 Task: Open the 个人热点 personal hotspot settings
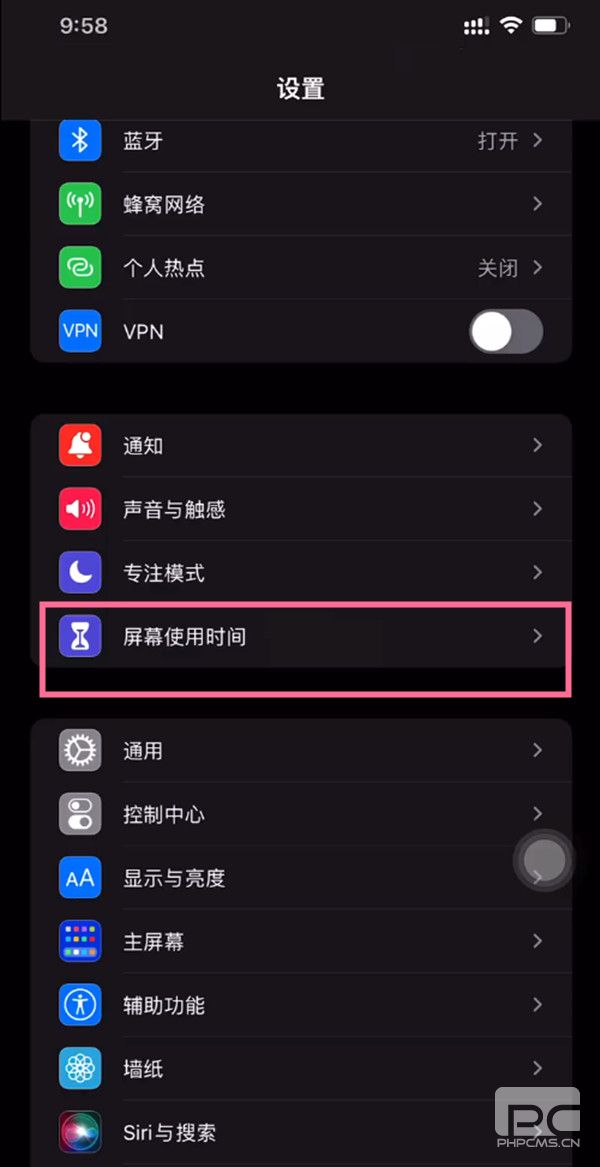coord(300,268)
